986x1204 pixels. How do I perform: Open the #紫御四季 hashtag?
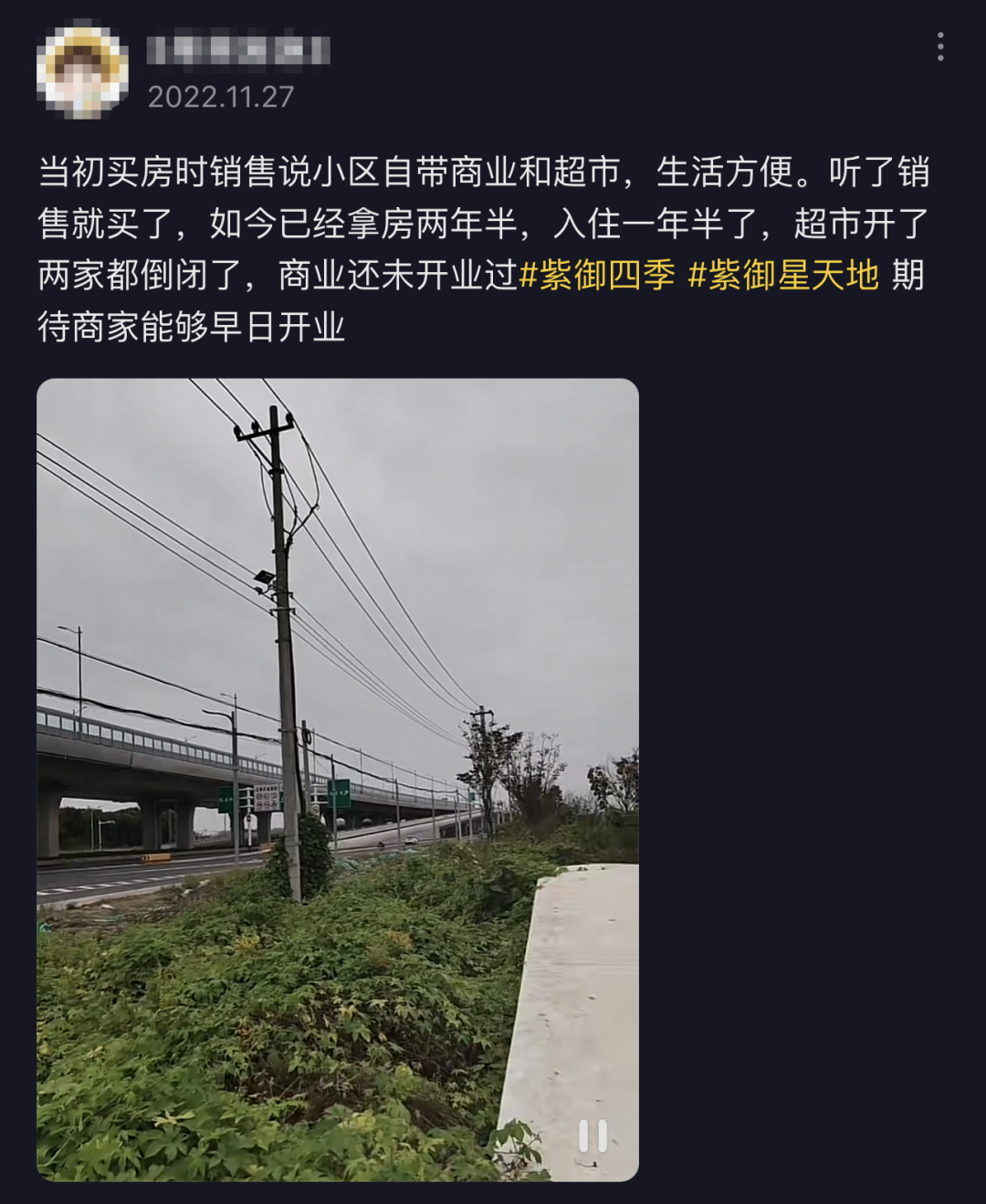pos(597,275)
